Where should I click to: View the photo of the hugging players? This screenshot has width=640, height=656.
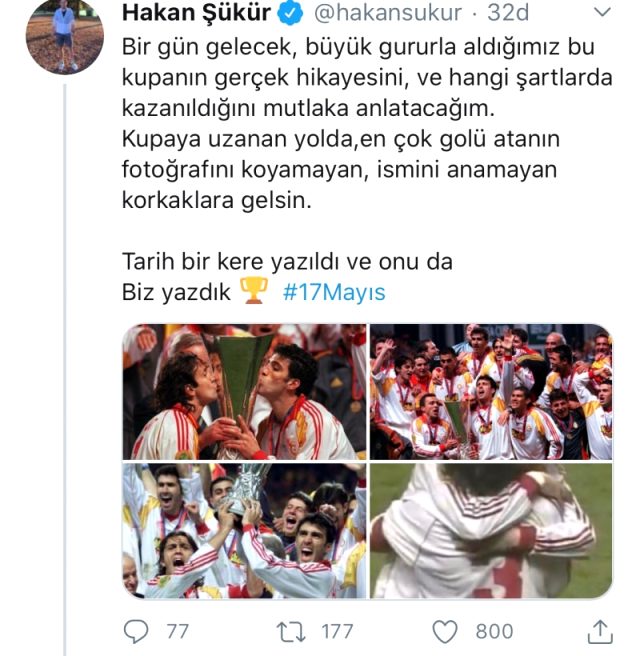point(491,530)
